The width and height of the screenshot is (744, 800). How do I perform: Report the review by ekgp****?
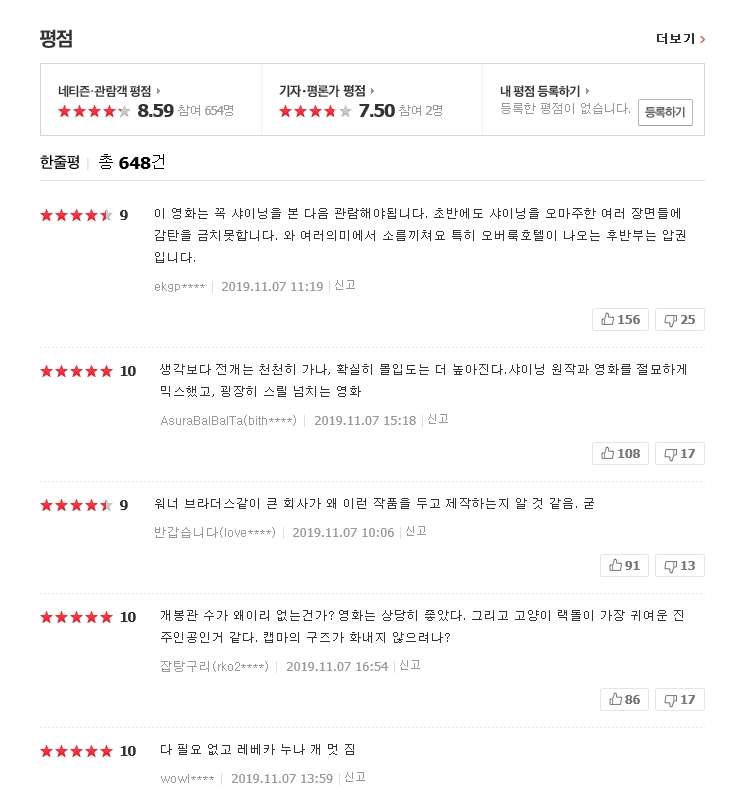tap(345, 286)
